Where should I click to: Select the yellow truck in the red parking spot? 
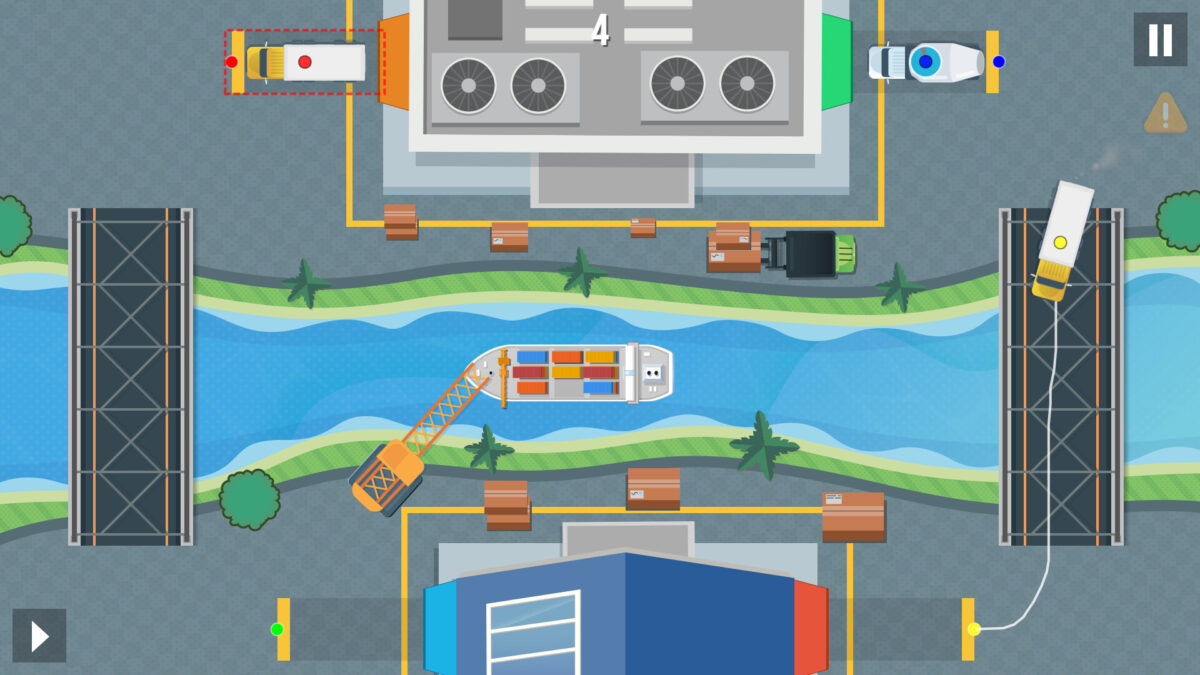coord(304,62)
